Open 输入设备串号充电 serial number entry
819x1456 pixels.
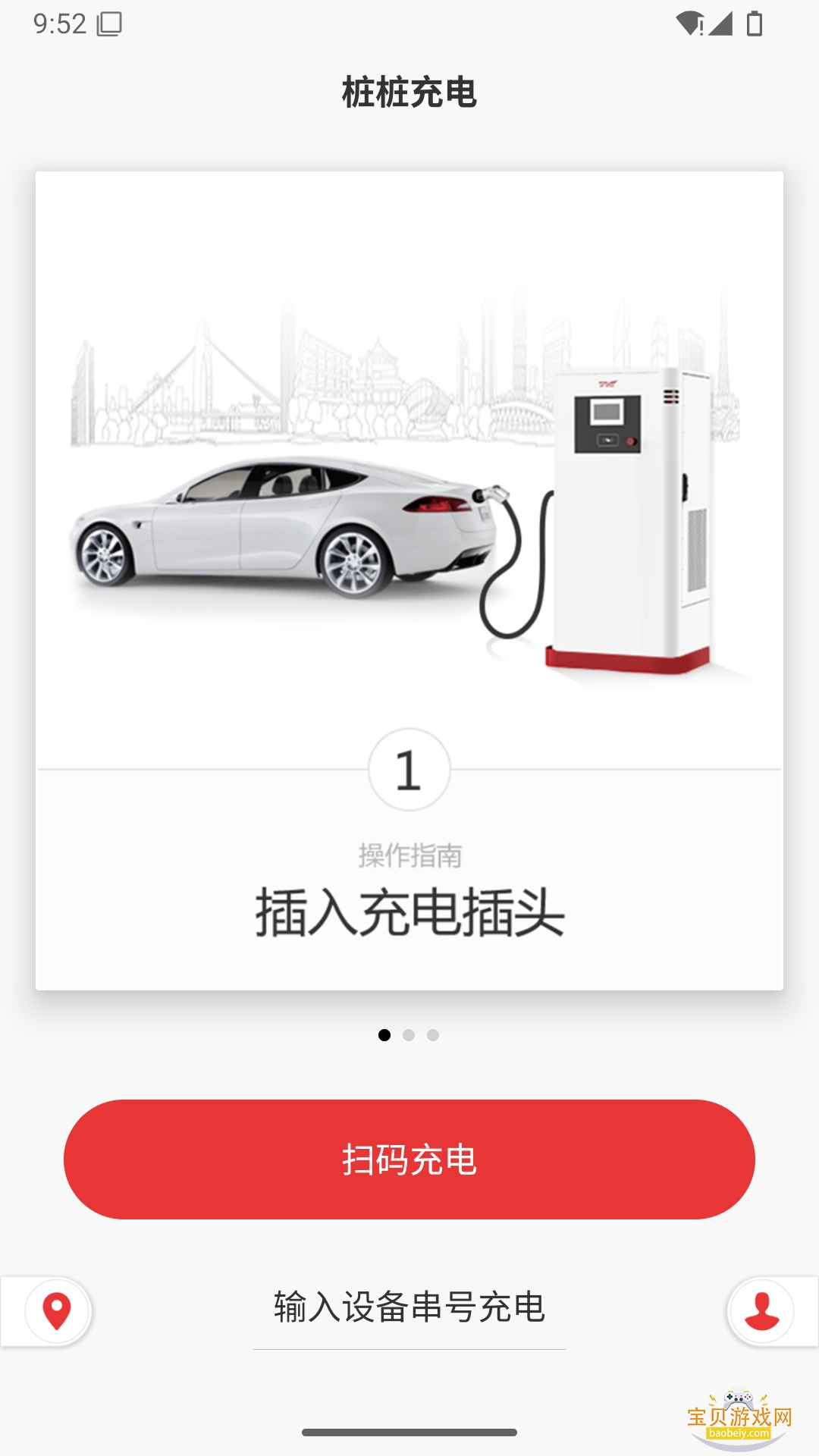(x=409, y=1307)
